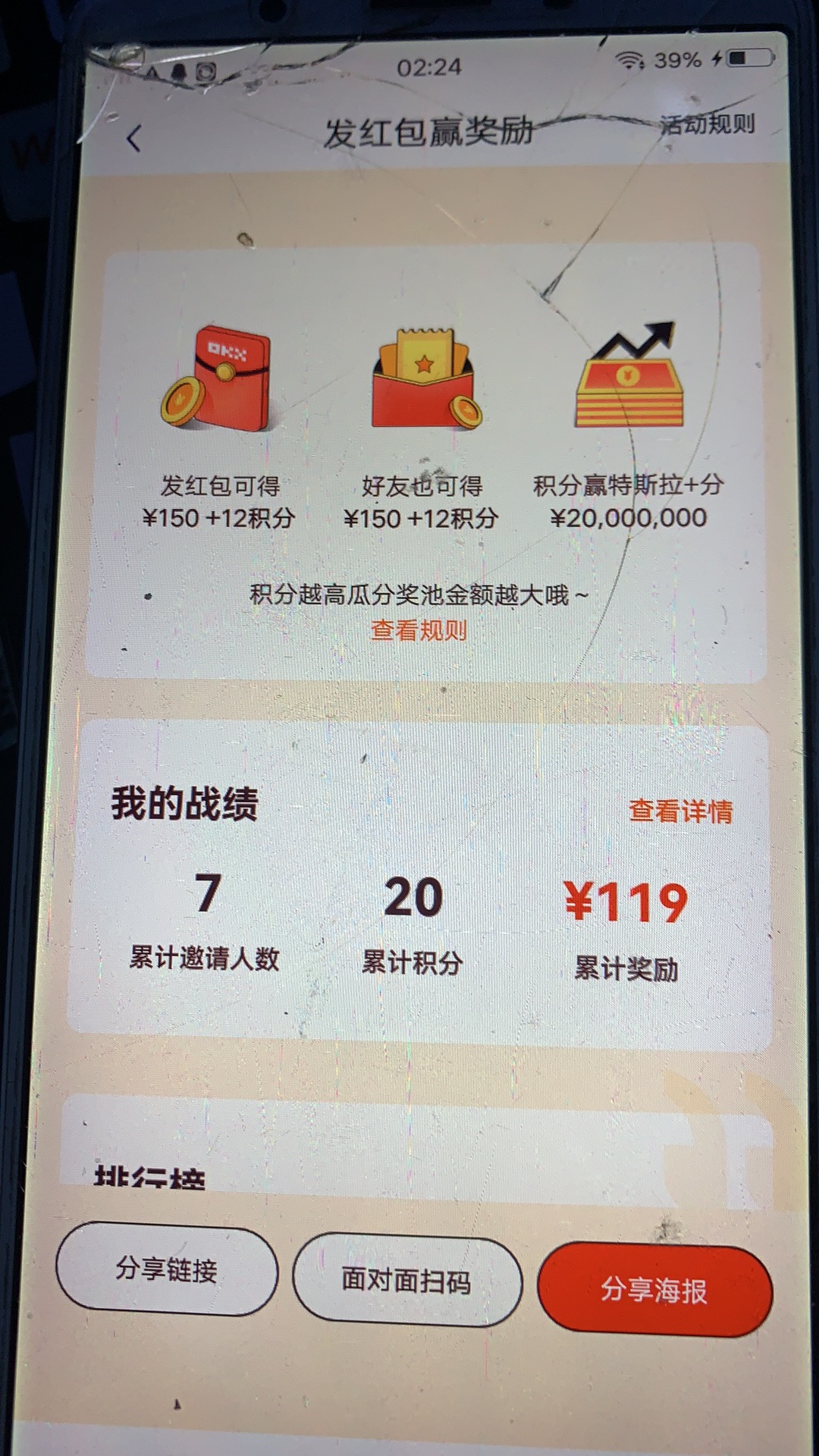
Task: Open 查看详情 for 我的战绩
Action: pyautogui.click(x=680, y=811)
